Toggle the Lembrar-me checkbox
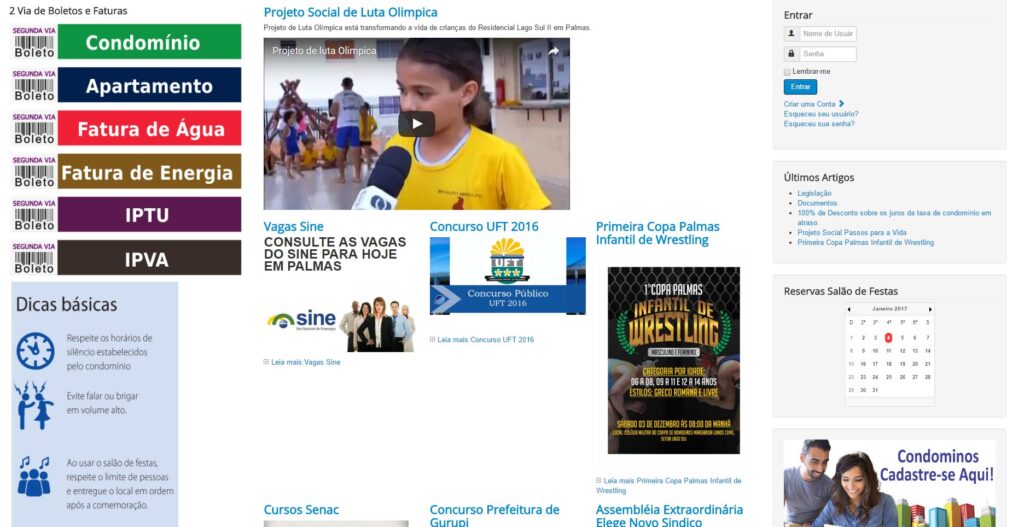This screenshot has width=1024, height=527. pyautogui.click(x=787, y=72)
